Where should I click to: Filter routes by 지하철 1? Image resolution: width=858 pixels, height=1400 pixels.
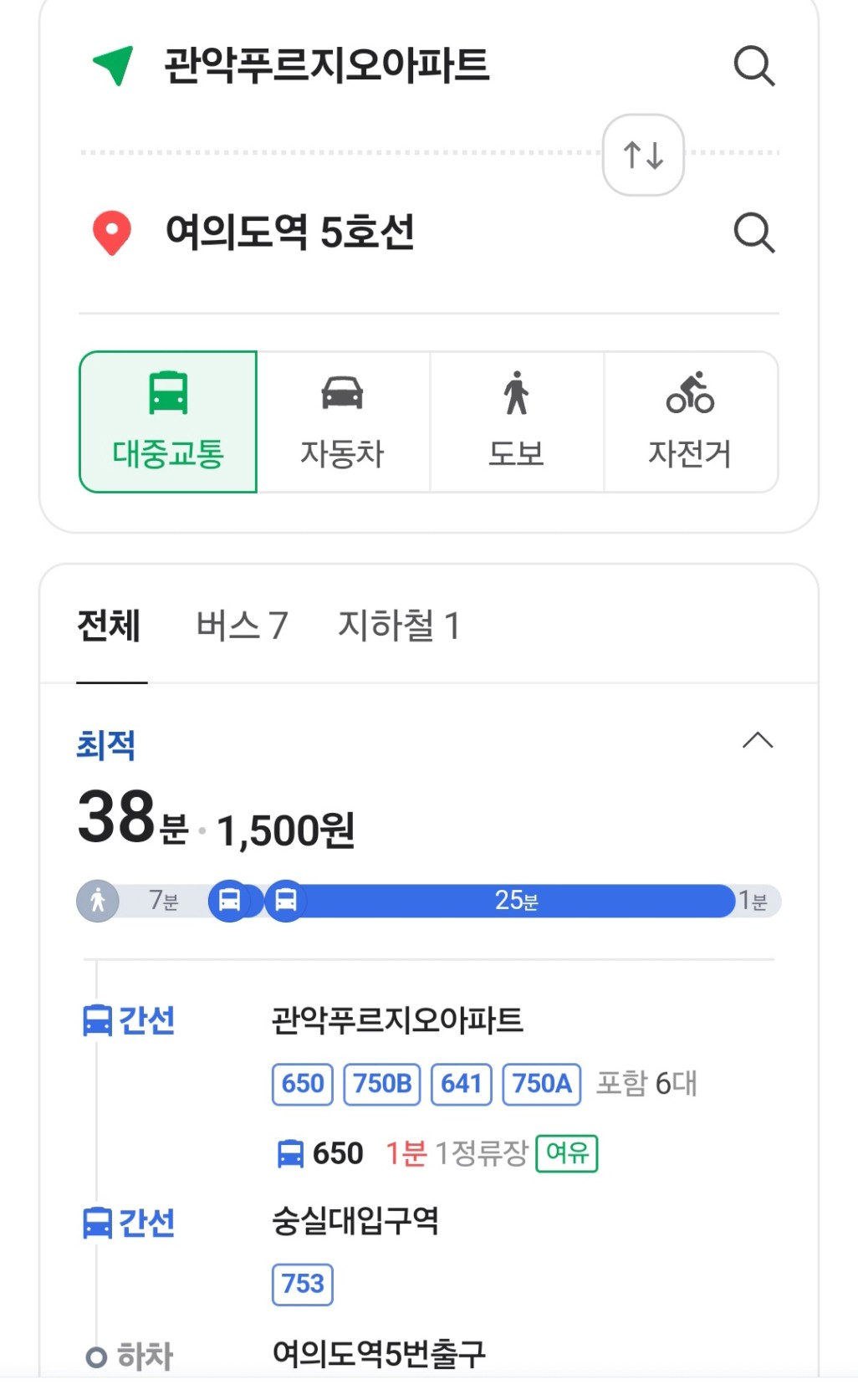coord(399,626)
